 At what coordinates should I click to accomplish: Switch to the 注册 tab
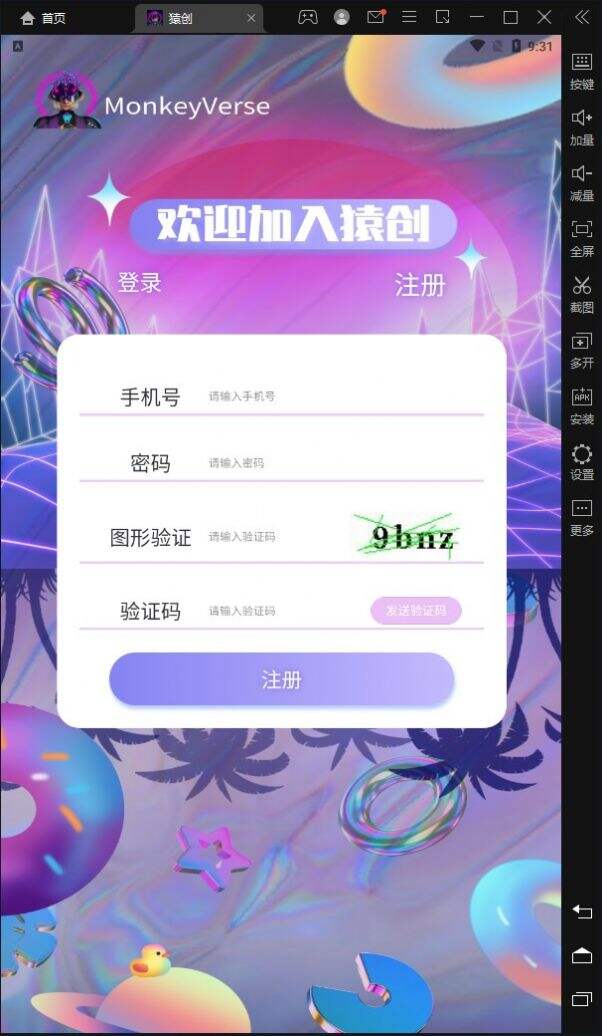point(420,285)
